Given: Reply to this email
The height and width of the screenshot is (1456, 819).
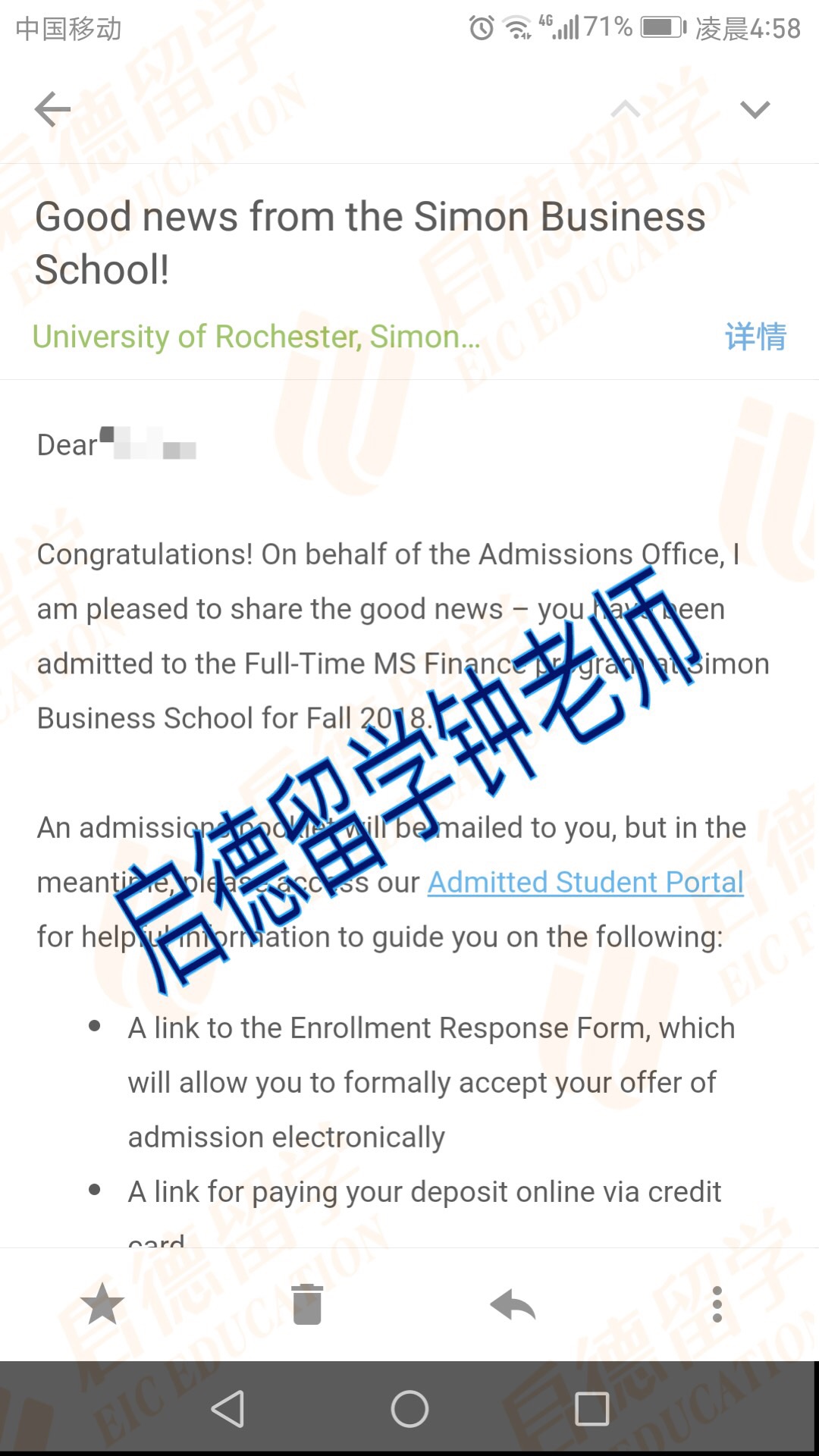Looking at the screenshot, I should tap(513, 1304).
